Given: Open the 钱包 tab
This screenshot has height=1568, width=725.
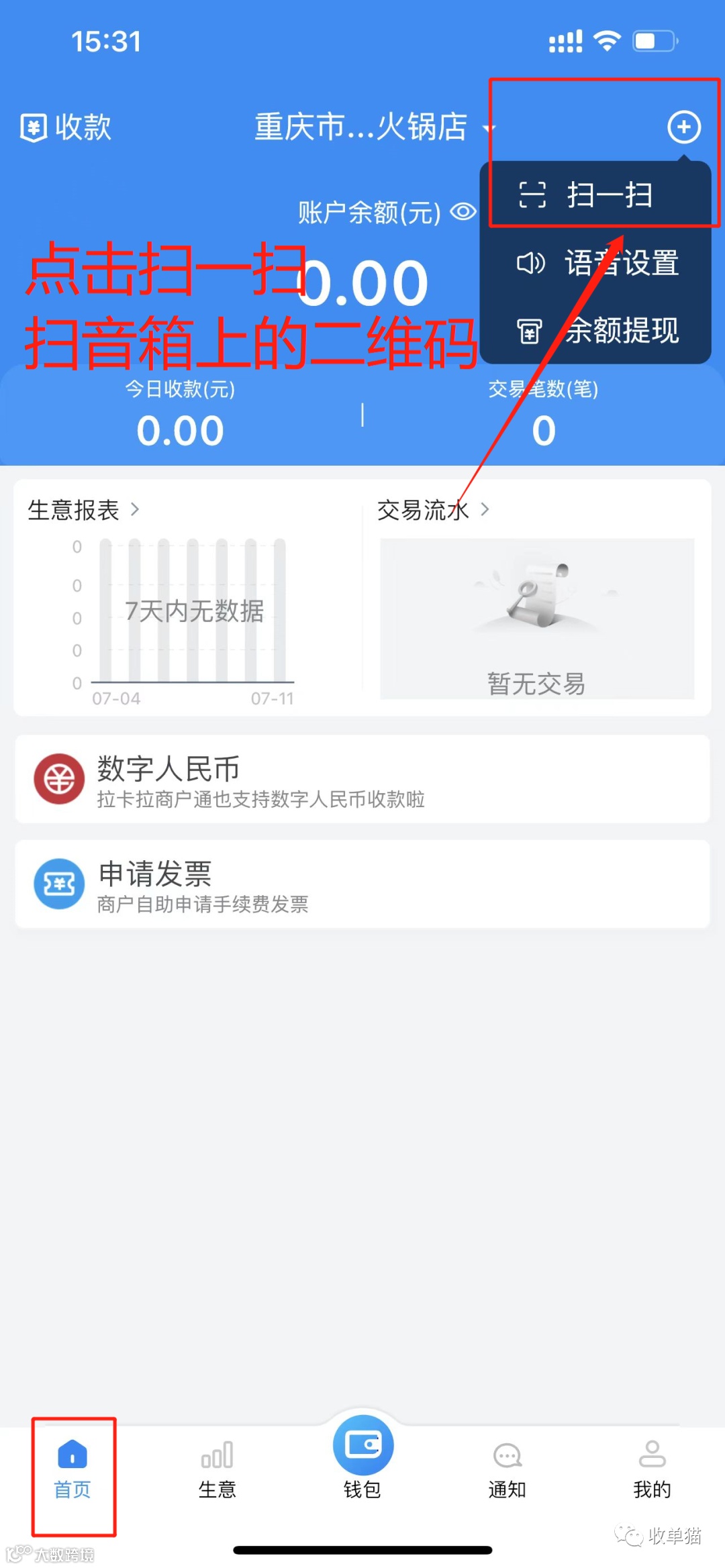Looking at the screenshot, I should click(362, 1456).
